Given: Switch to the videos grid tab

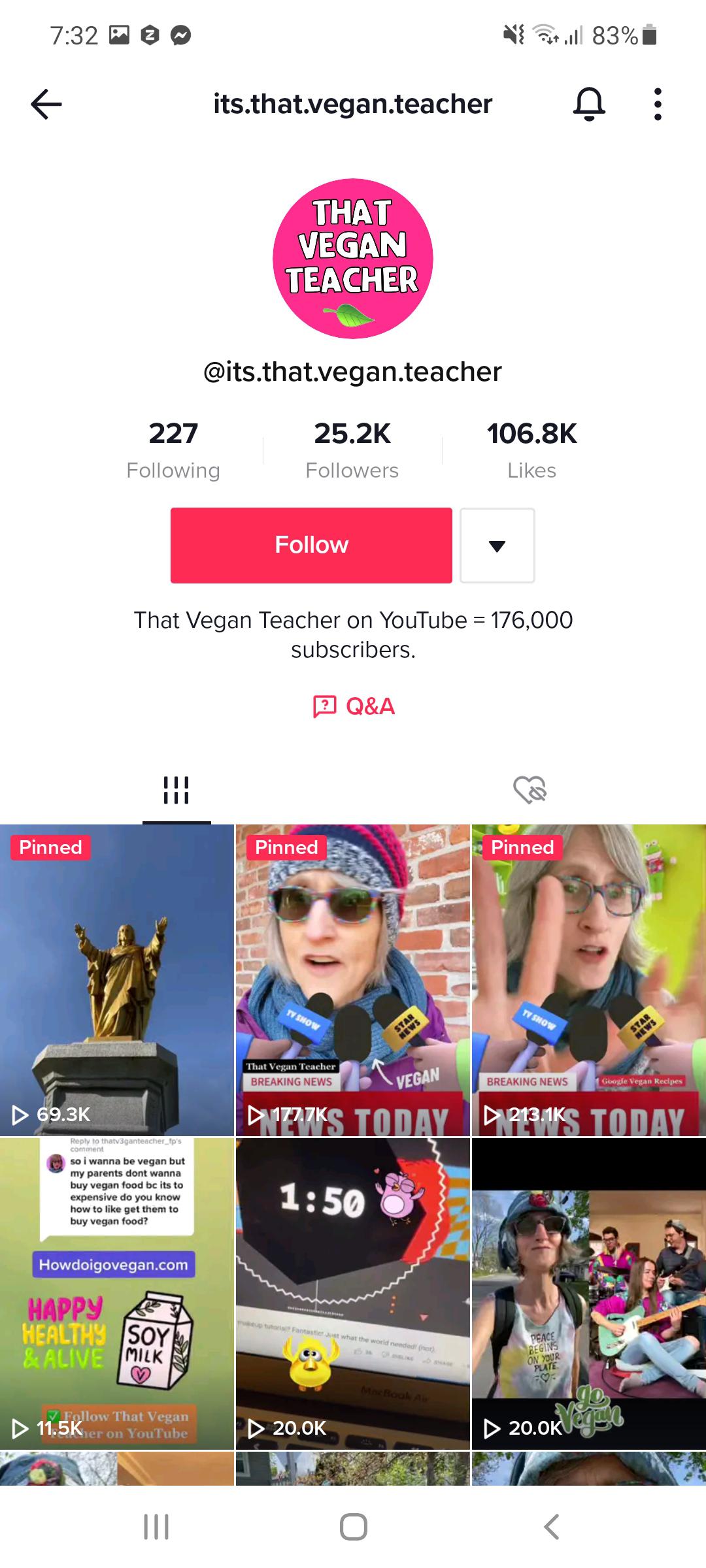Looking at the screenshot, I should click(176, 790).
